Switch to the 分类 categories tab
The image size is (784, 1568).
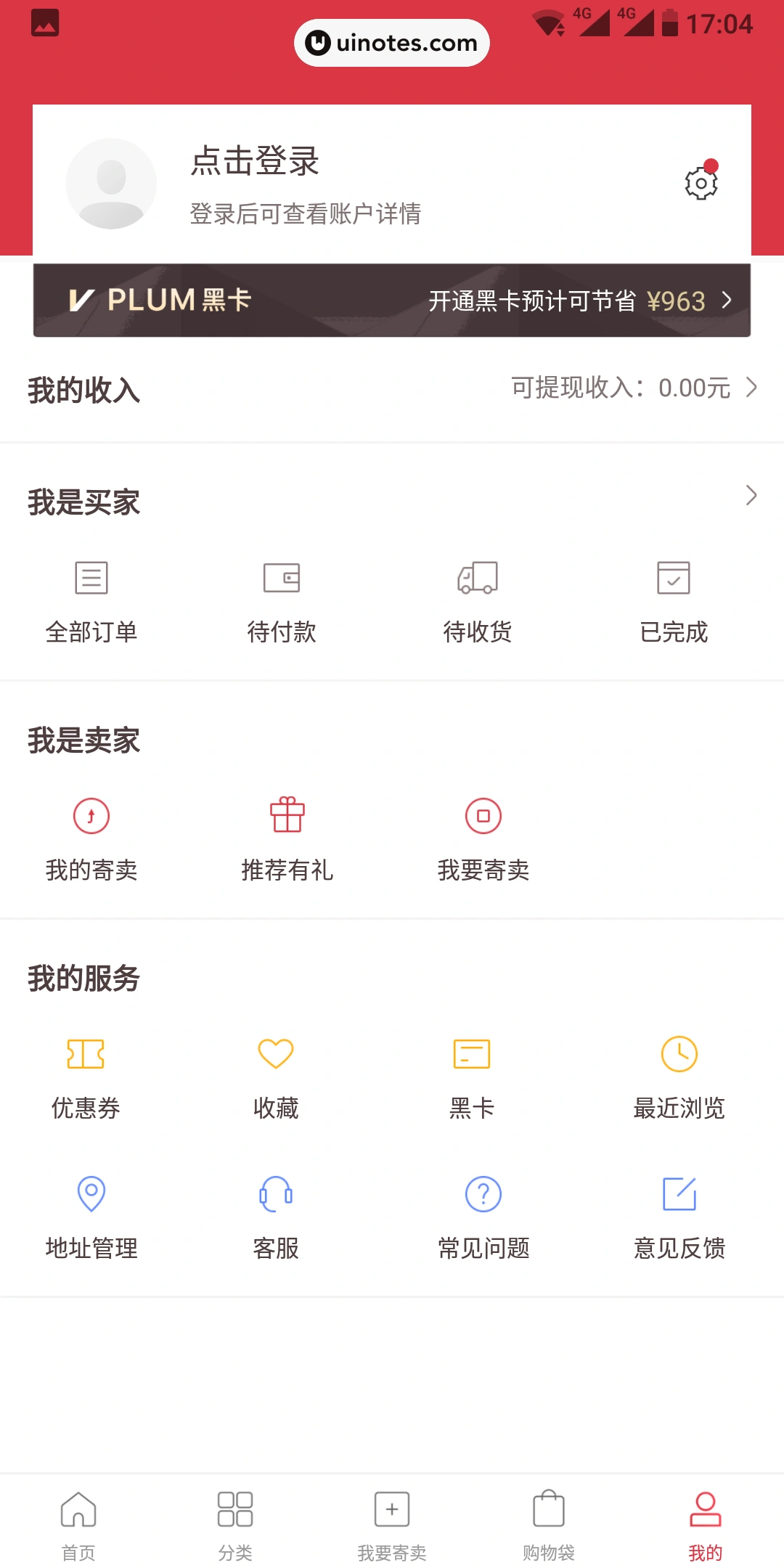(234, 1508)
